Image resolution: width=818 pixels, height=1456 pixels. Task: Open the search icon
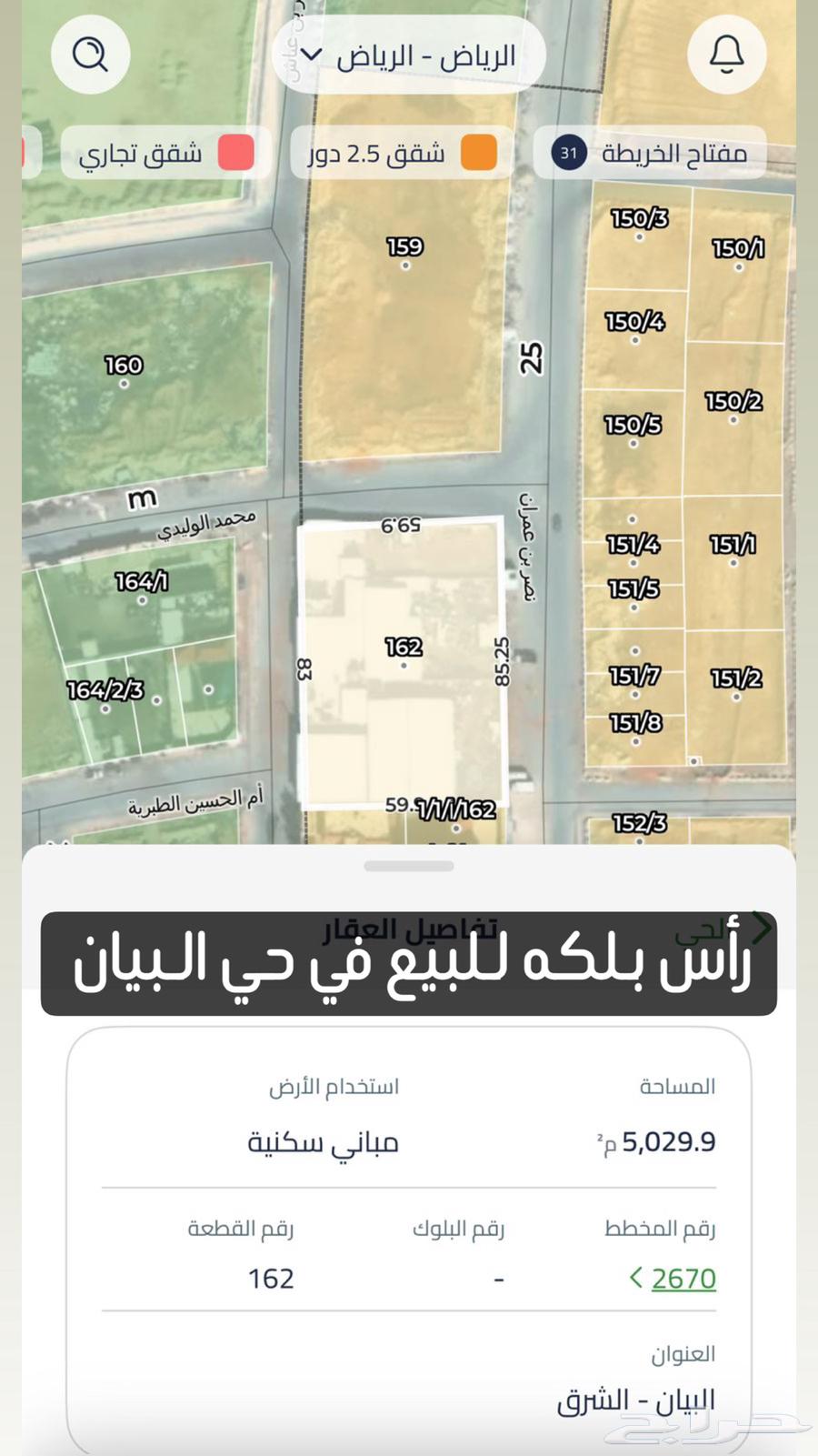[88, 55]
